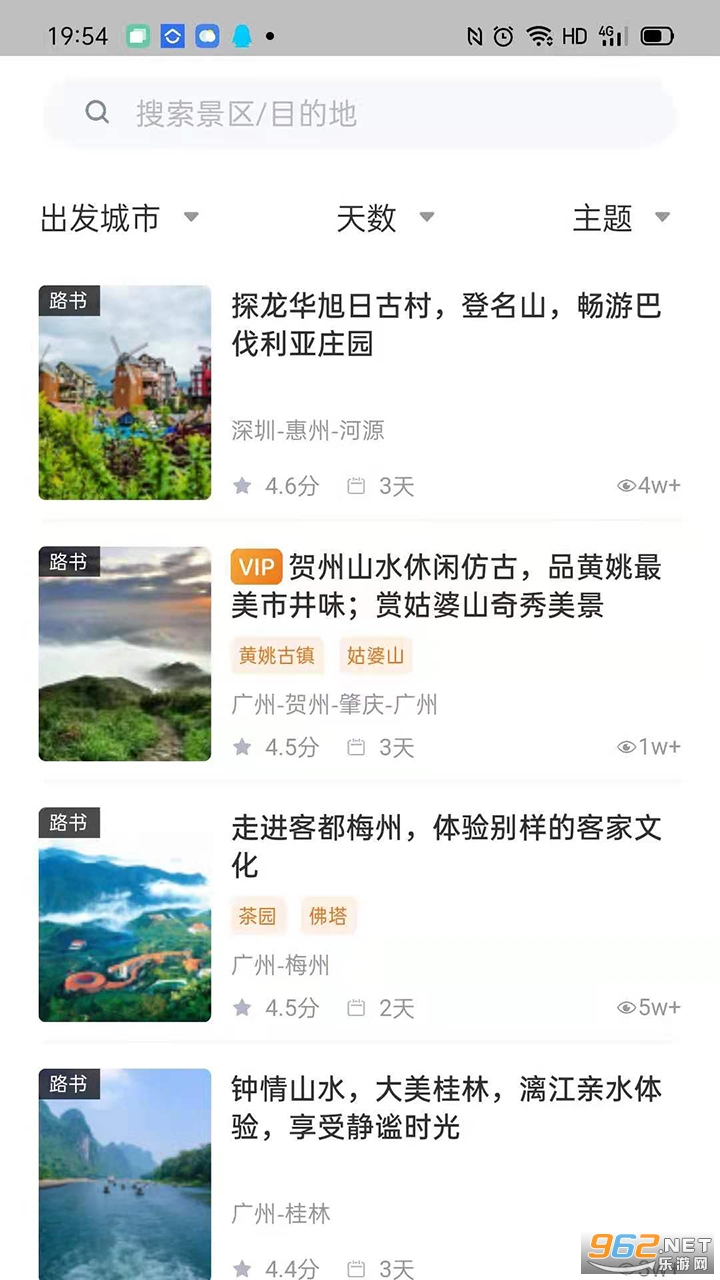Expand the 主题 filter dropdown
The image size is (720, 1280).
coord(620,218)
